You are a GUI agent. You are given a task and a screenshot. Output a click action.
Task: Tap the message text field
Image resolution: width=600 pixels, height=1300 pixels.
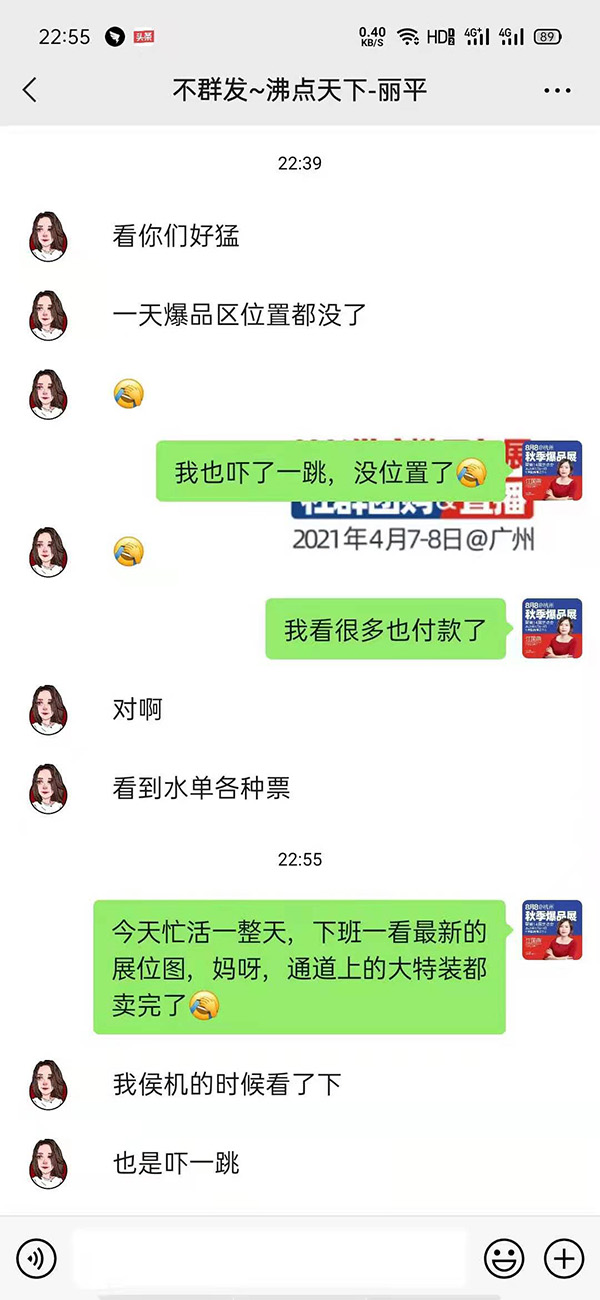270,1257
